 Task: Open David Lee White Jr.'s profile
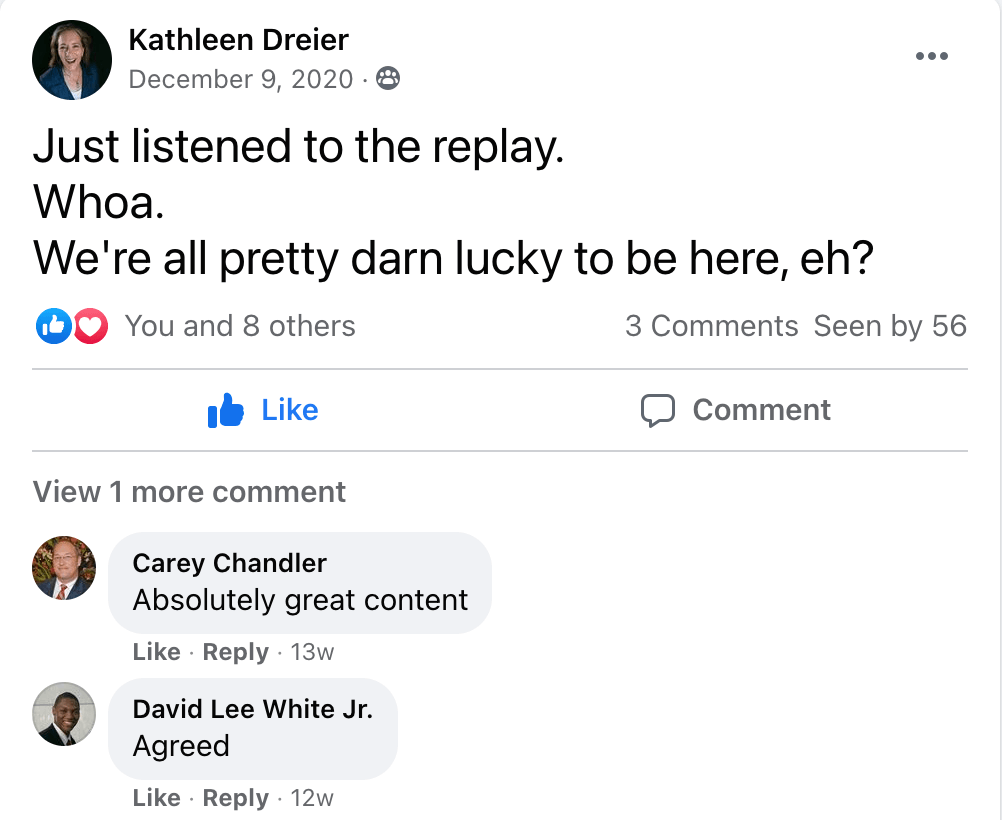point(252,709)
